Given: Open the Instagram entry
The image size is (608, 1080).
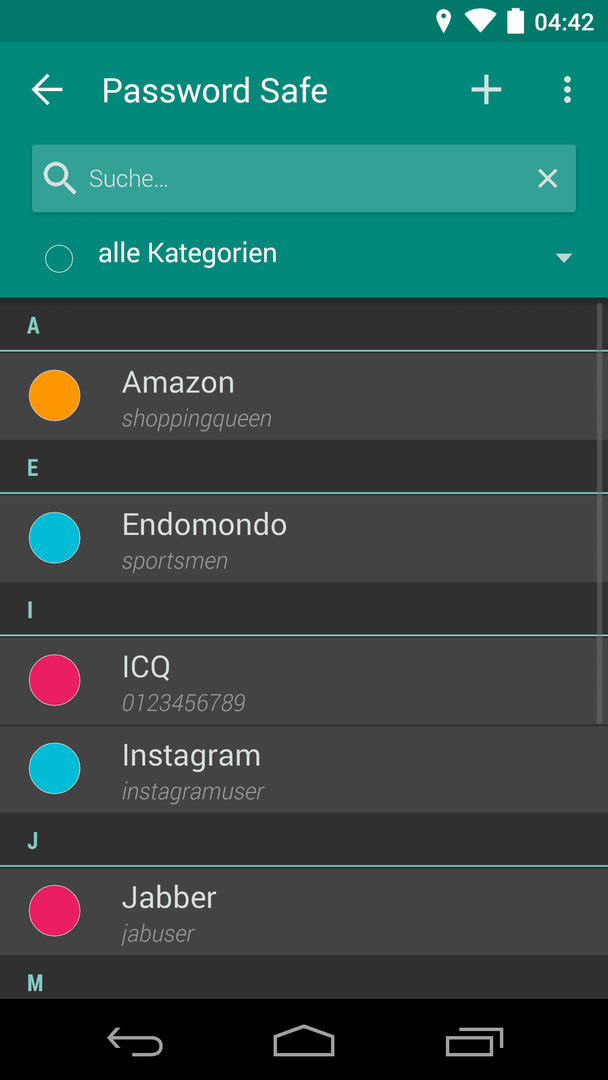Looking at the screenshot, I should click(x=304, y=769).
